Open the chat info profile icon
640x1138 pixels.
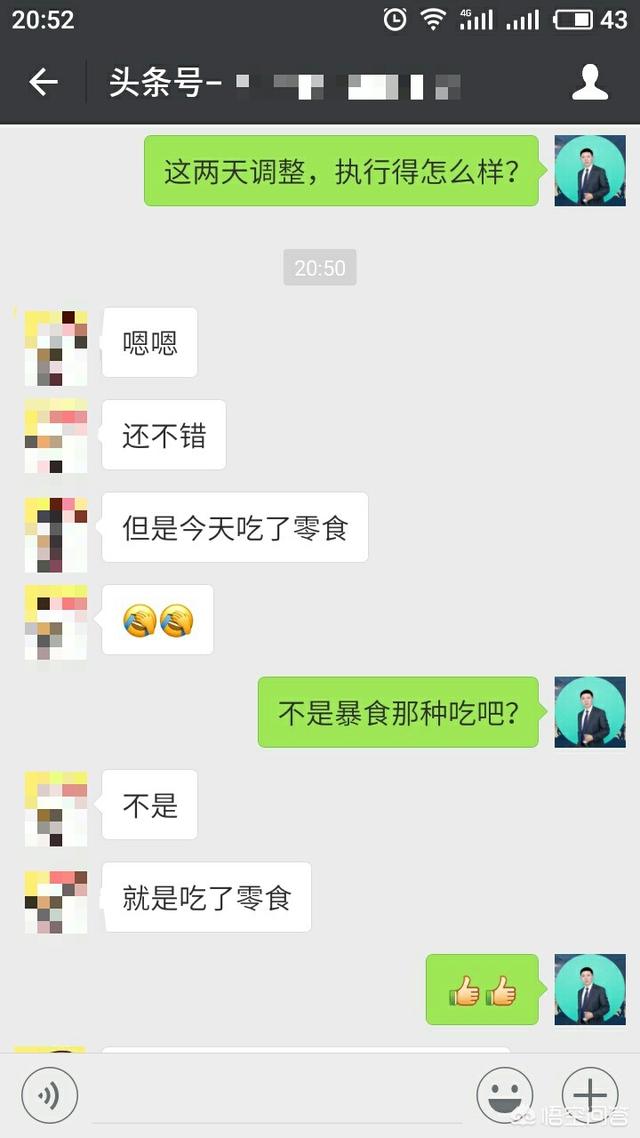coord(590,82)
